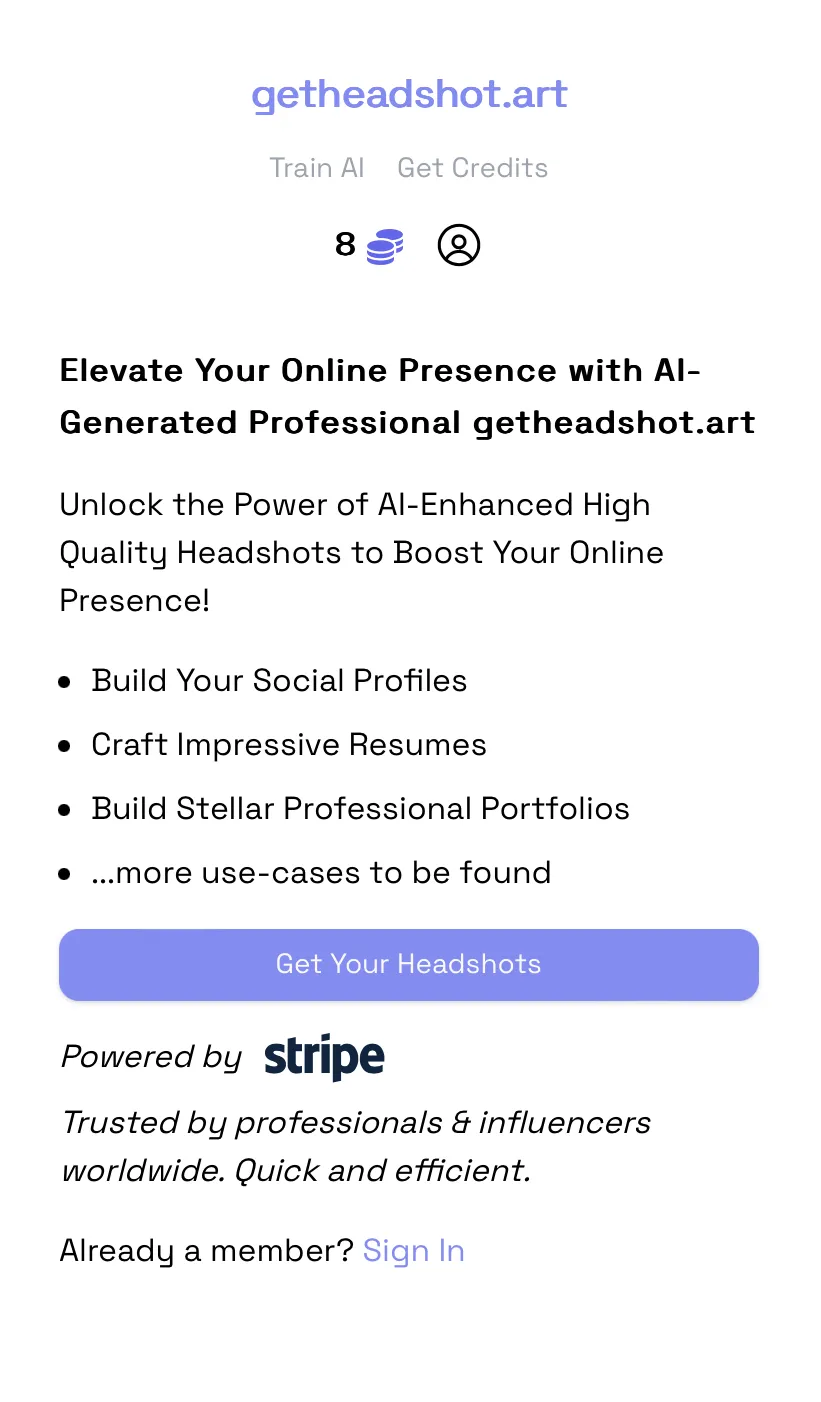Image resolution: width=821 pixels, height=1402 pixels.
Task: Tap Get Your Headshots button
Action: (x=409, y=964)
